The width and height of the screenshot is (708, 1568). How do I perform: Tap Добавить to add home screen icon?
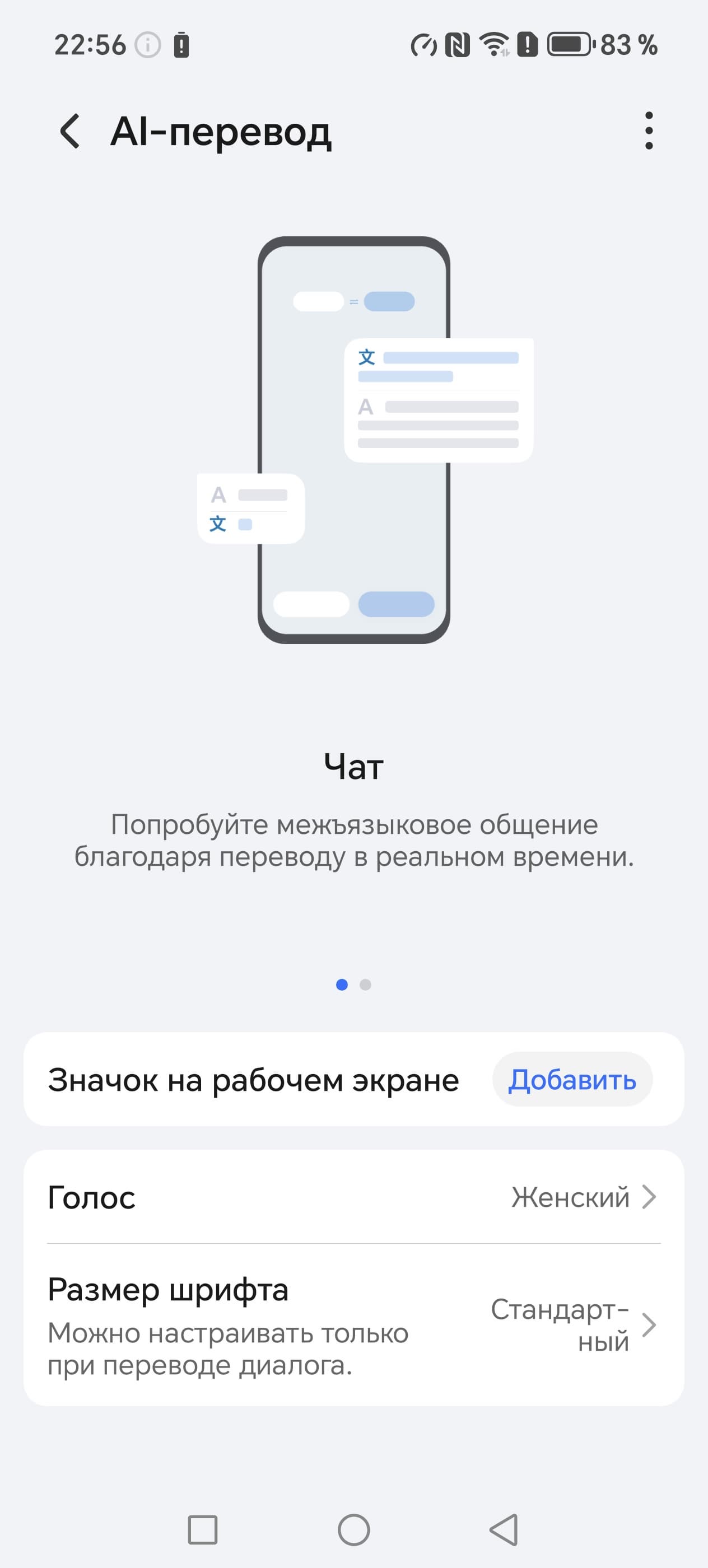[x=572, y=1079]
